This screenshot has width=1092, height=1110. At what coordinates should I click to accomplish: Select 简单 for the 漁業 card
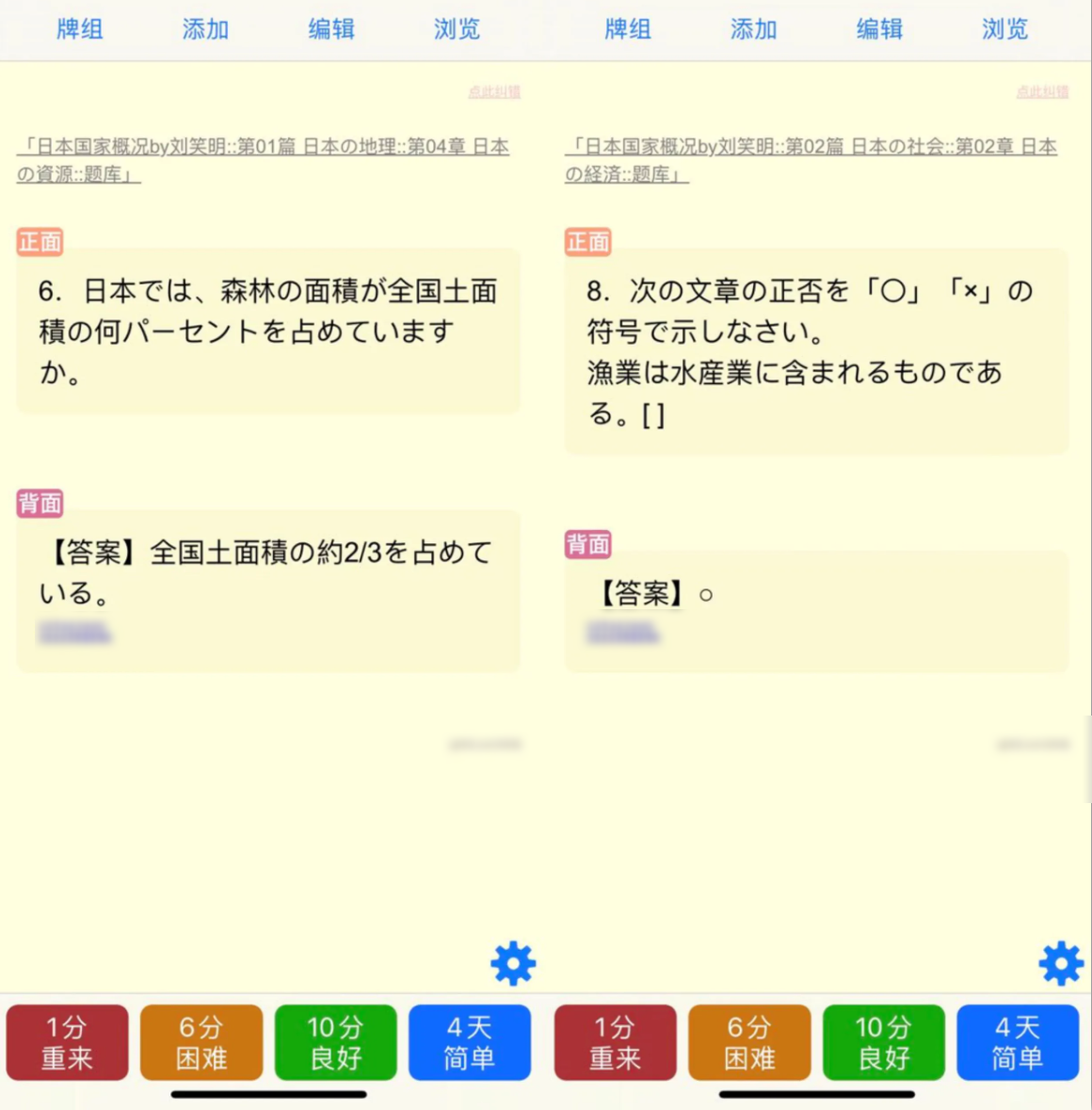point(1017,1042)
